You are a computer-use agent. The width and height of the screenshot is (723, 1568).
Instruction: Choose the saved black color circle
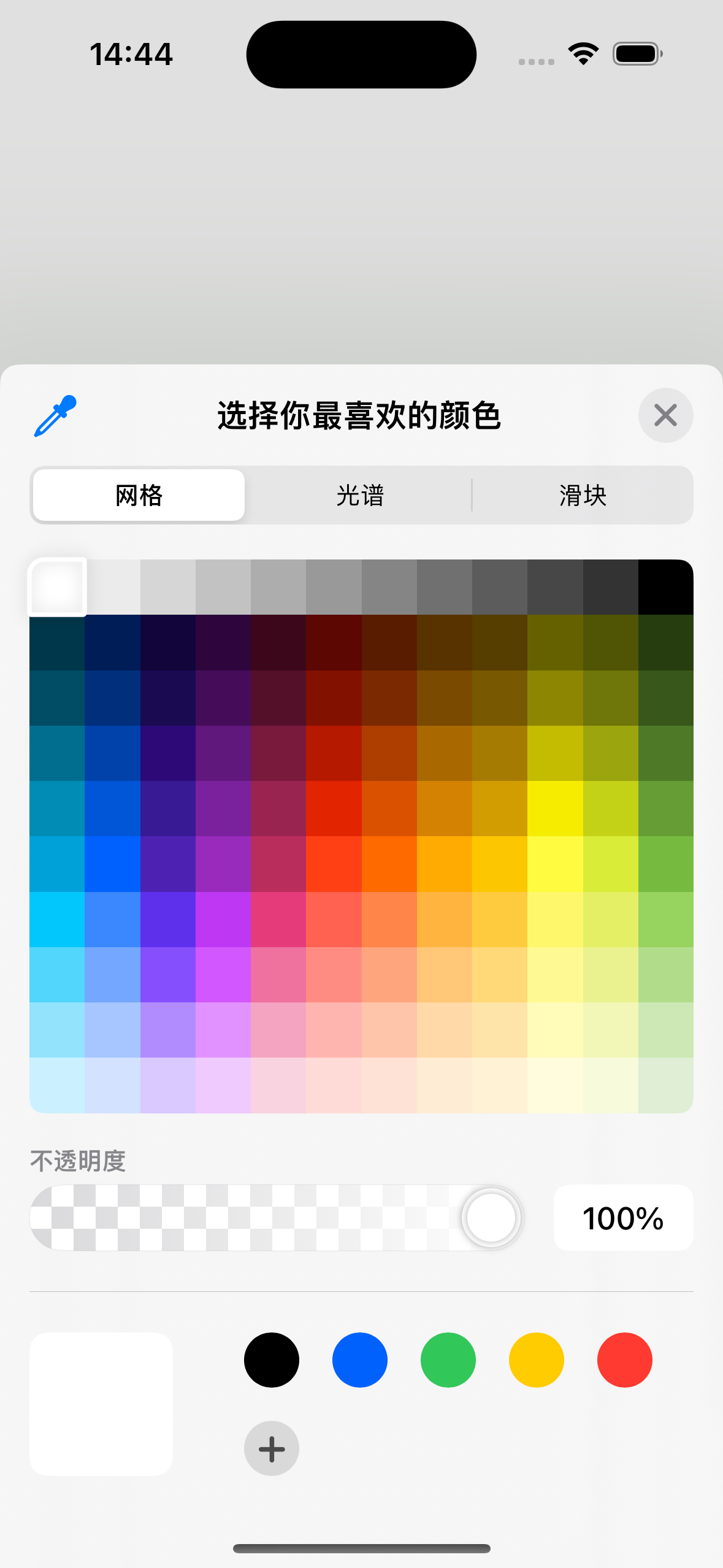(272, 1360)
